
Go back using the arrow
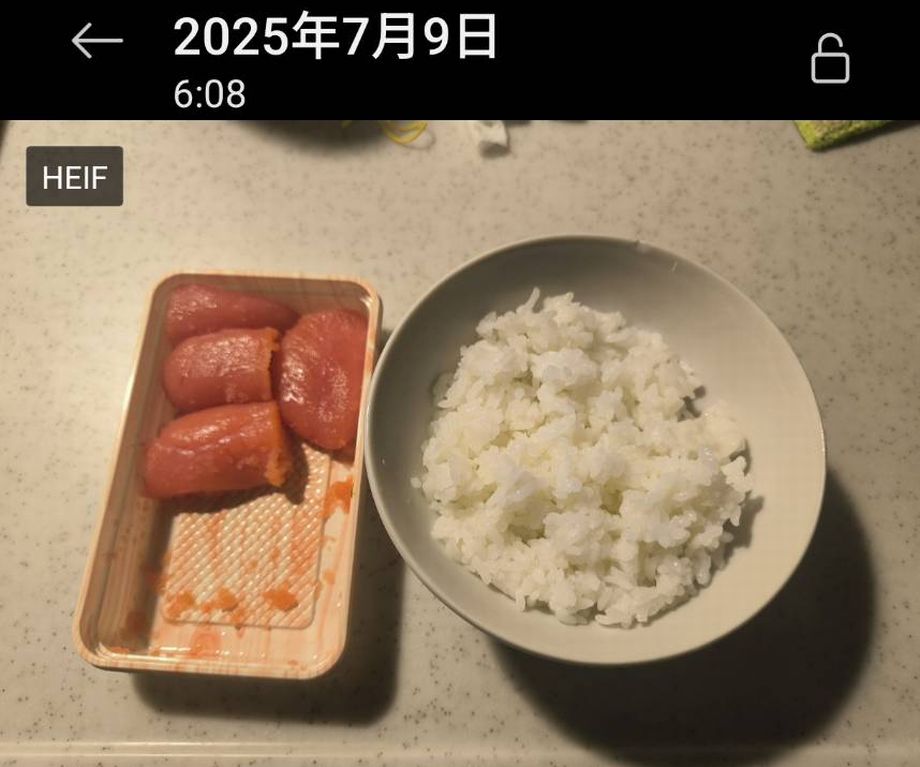click(97, 42)
